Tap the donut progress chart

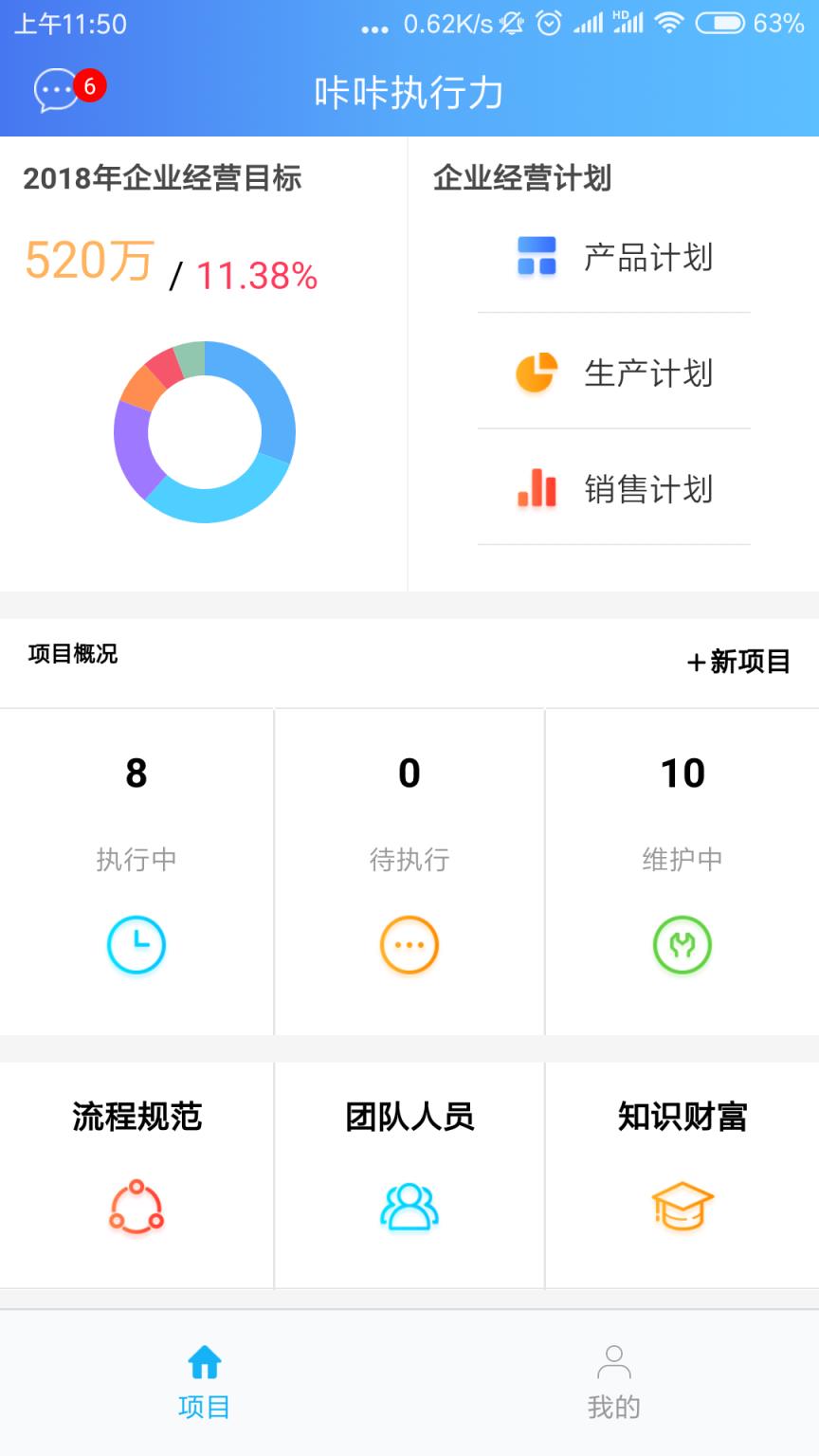click(206, 431)
